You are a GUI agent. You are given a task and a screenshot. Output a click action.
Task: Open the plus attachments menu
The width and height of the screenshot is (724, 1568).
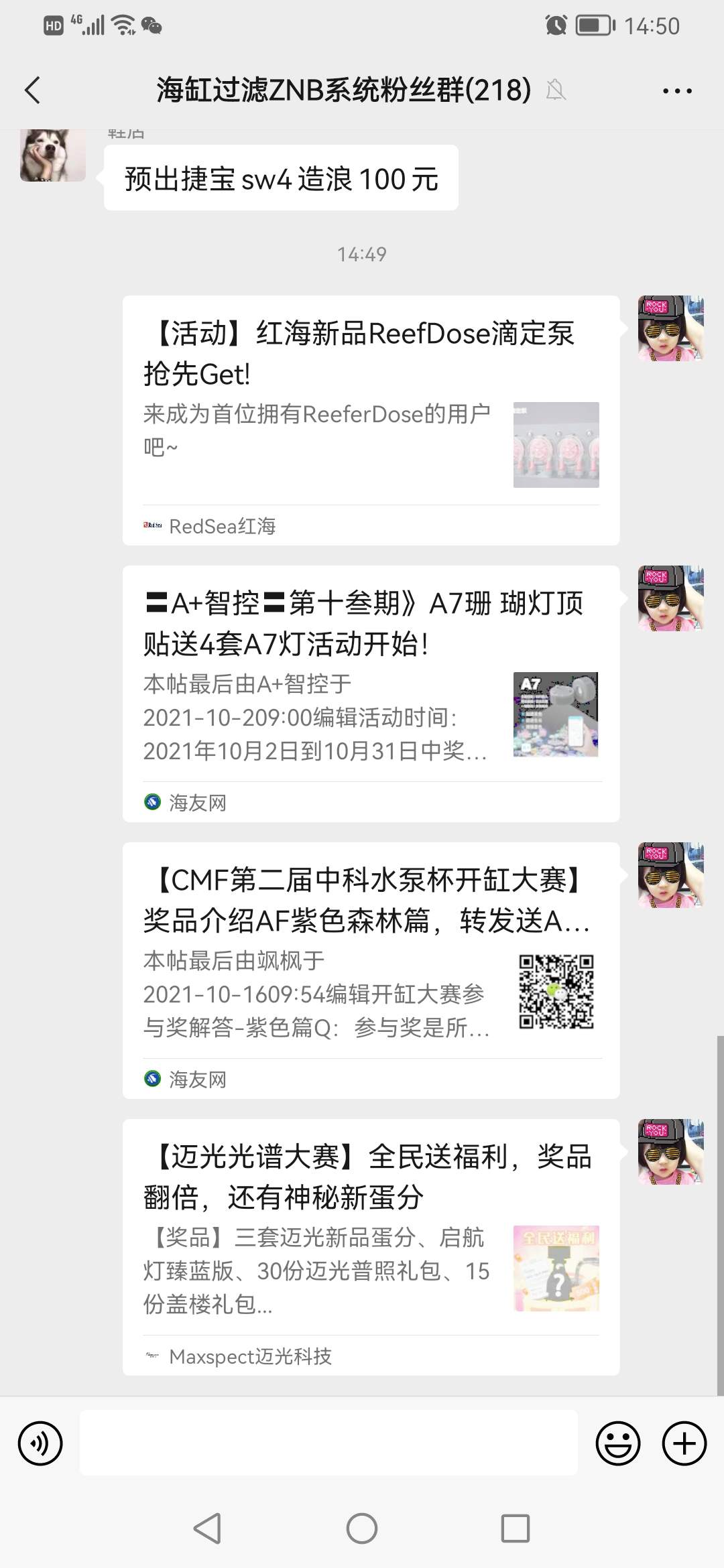(684, 1443)
